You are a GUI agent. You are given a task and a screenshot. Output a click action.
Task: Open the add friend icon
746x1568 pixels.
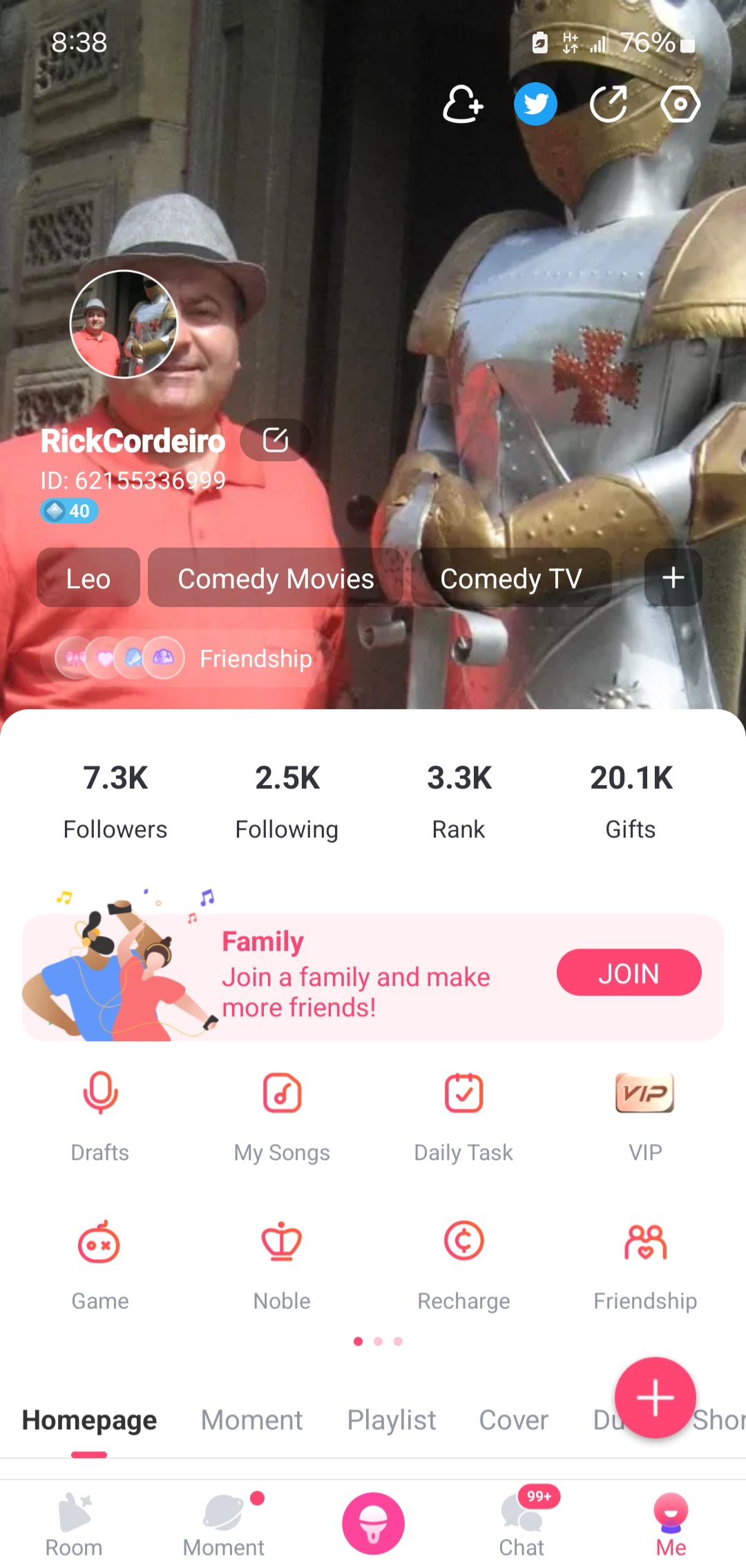[463, 104]
